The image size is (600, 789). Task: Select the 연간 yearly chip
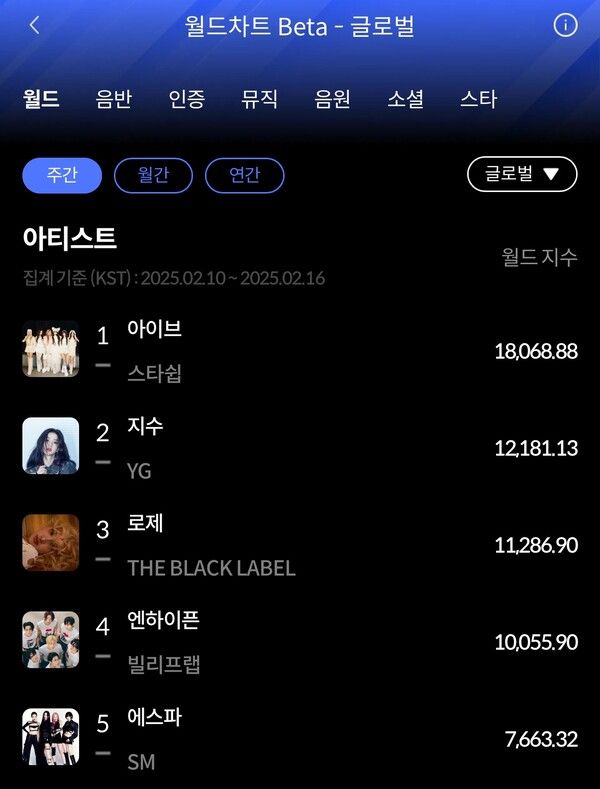coord(244,175)
